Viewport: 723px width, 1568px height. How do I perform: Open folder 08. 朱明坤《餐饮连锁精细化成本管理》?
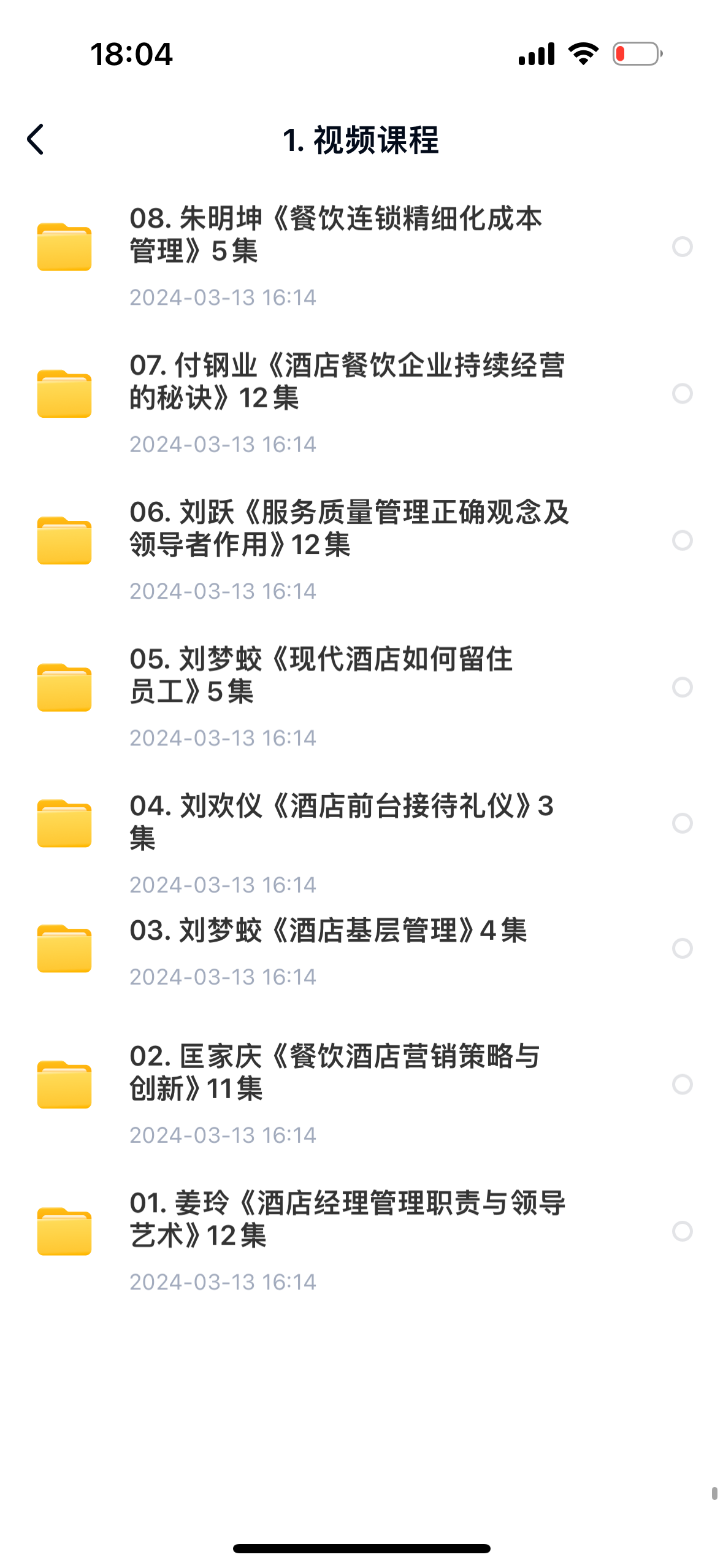335,235
